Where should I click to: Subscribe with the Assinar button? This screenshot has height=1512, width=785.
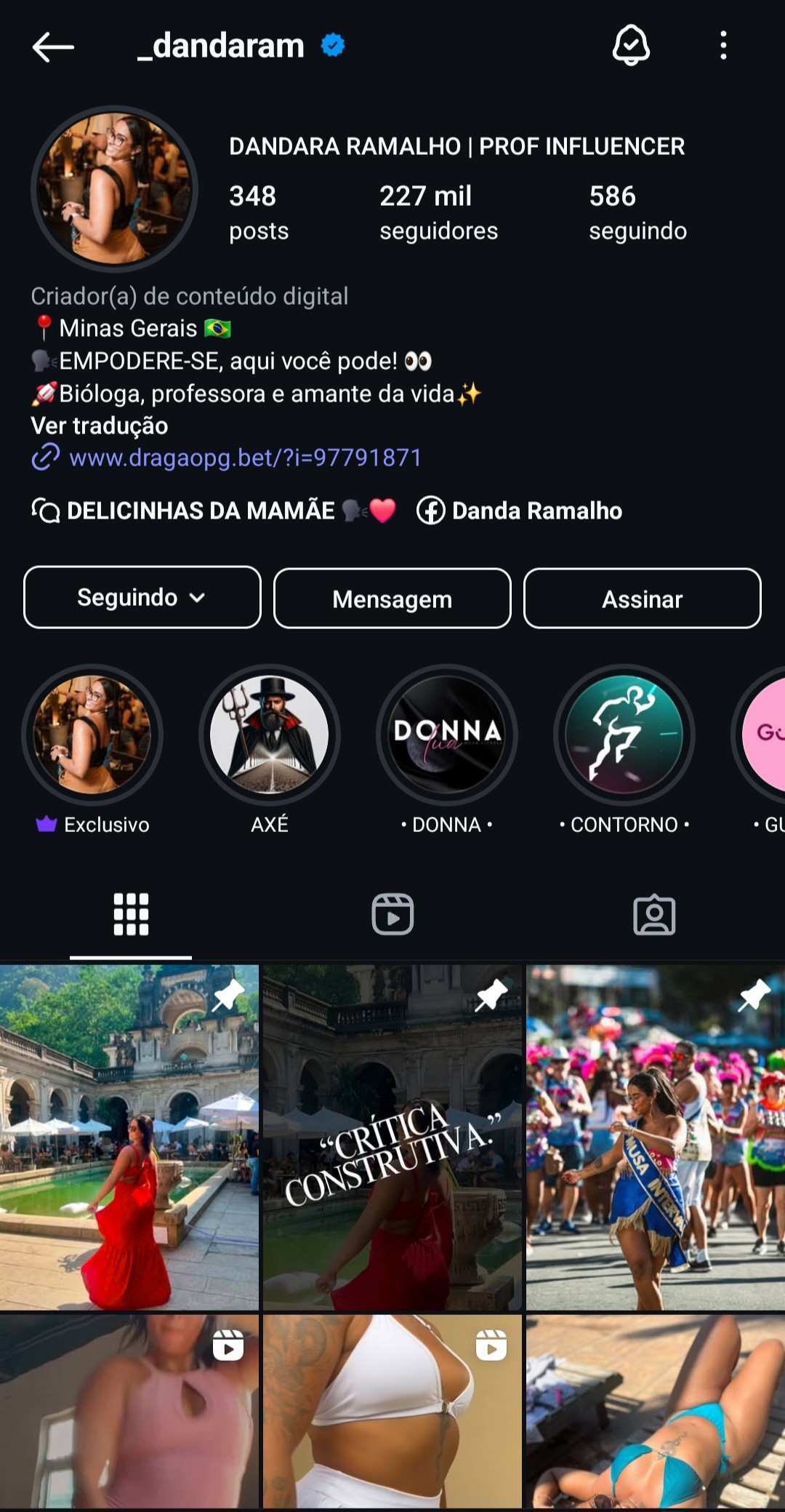click(x=643, y=599)
